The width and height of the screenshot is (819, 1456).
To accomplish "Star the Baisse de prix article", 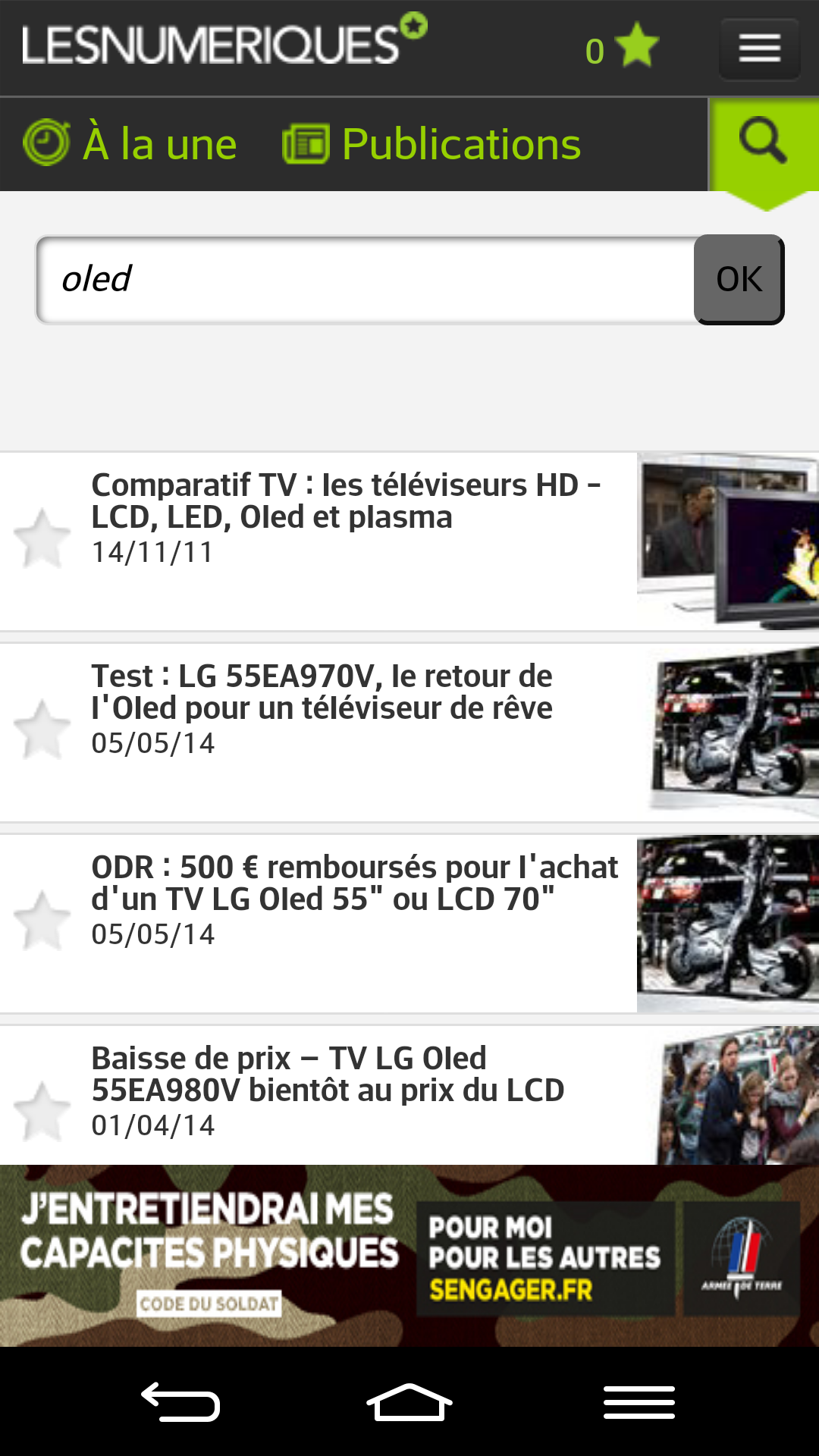I will click(42, 1112).
